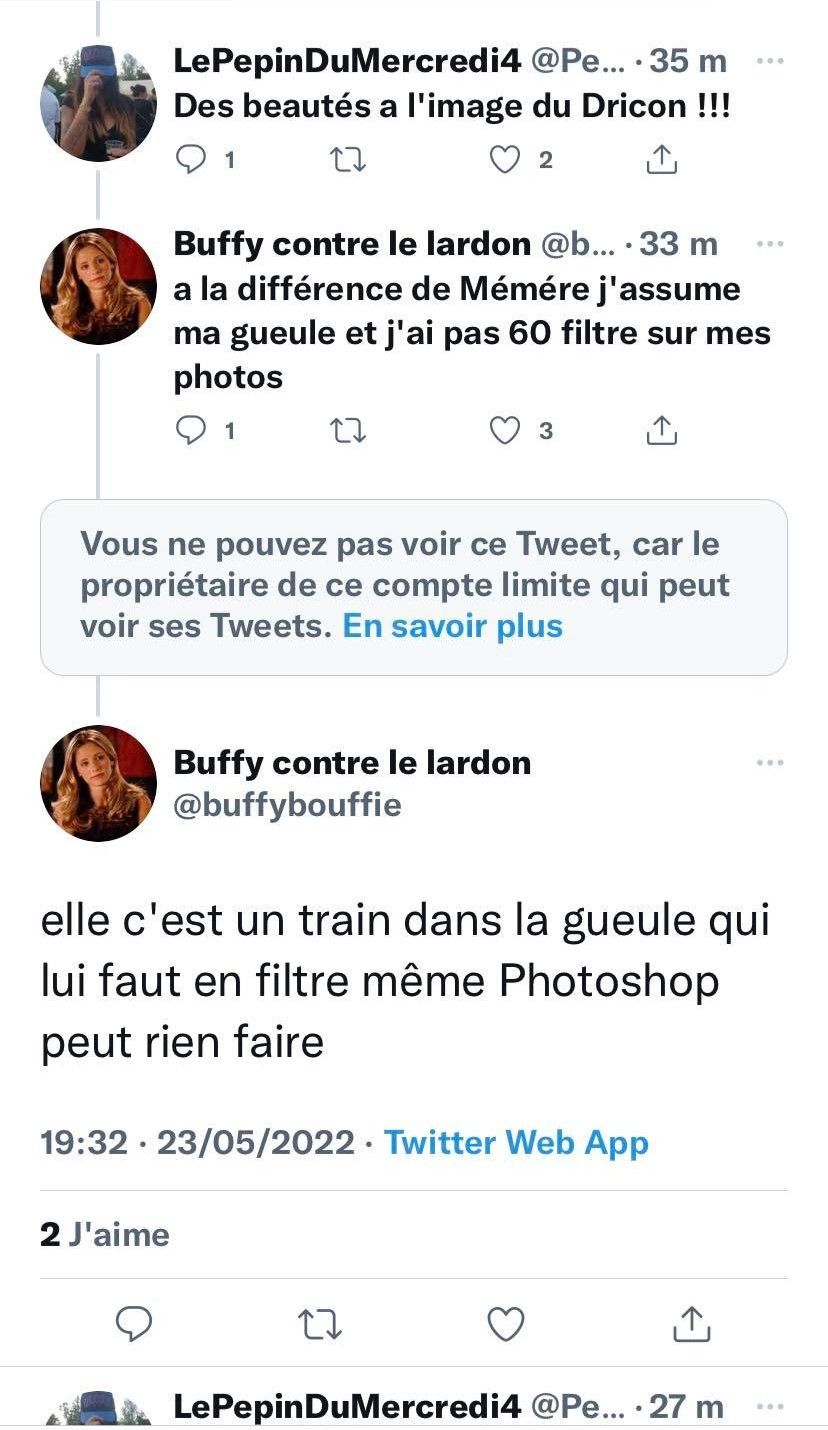Reply to the main 'elle c'est un train' tweet
This screenshot has width=828, height=1430.
tap(134, 1324)
